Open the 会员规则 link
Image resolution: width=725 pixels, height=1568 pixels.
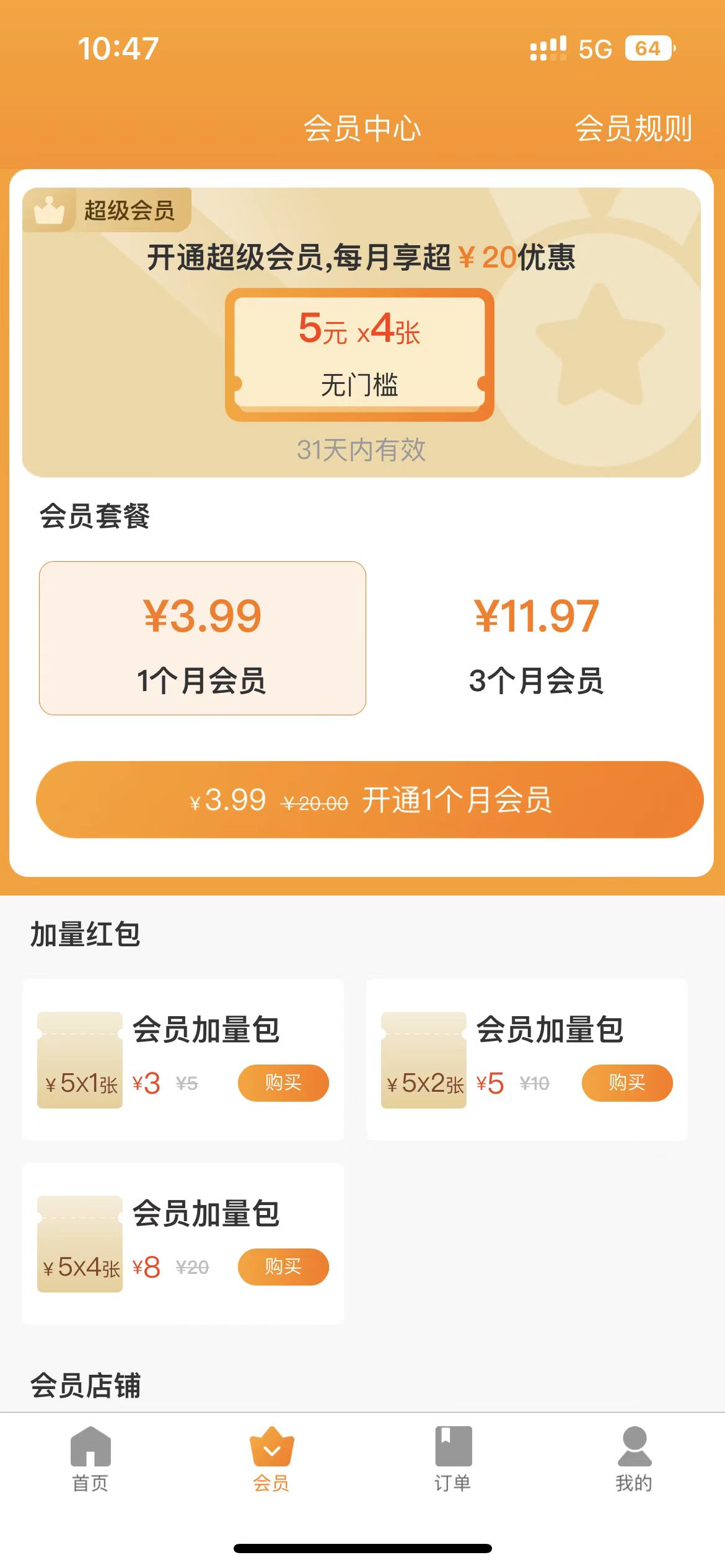pos(633,128)
